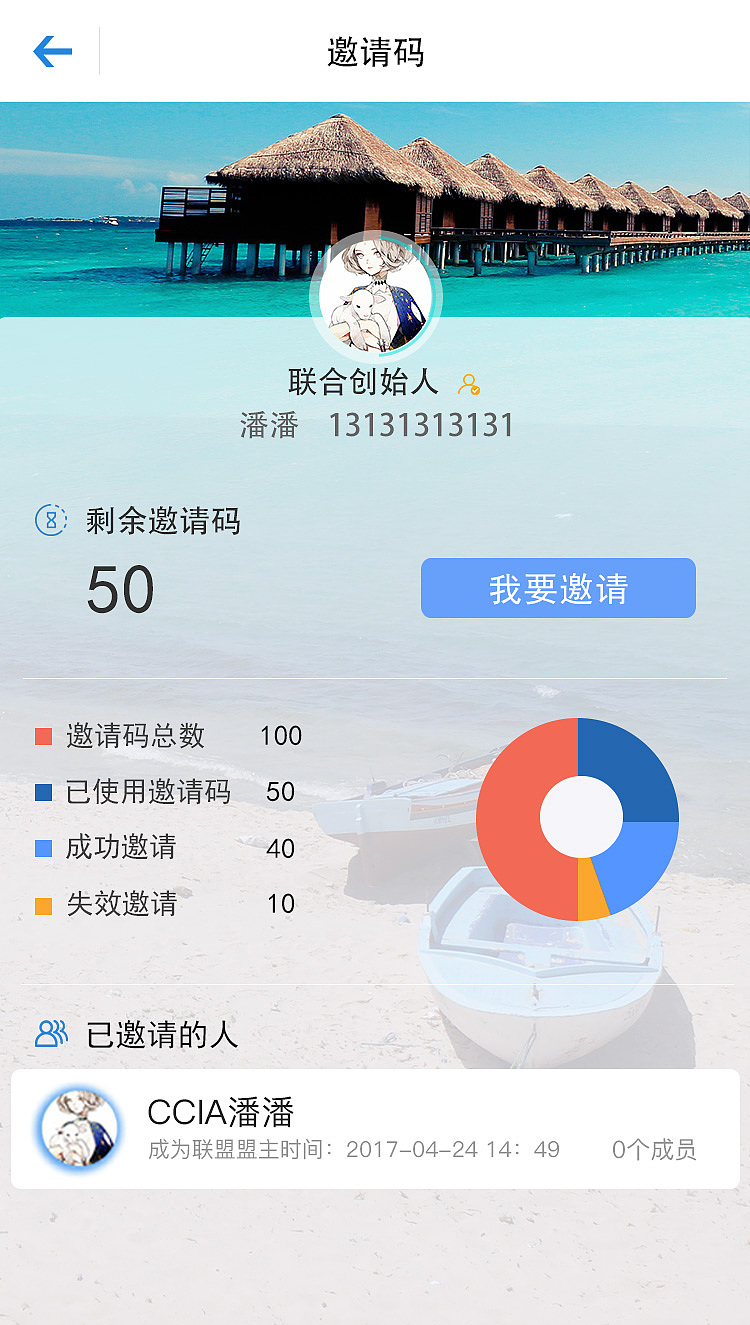Viewport: 750px width, 1325px height.
Task: Click the yellow verified member badge icon
Action: pyautogui.click(x=468, y=384)
